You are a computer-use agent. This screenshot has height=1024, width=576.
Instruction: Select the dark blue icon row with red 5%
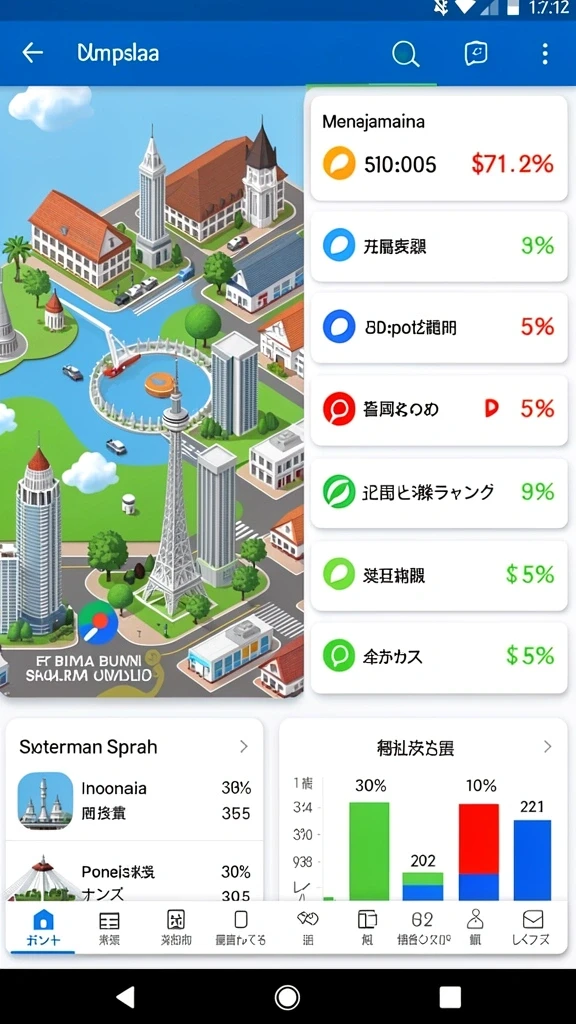pos(439,327)
